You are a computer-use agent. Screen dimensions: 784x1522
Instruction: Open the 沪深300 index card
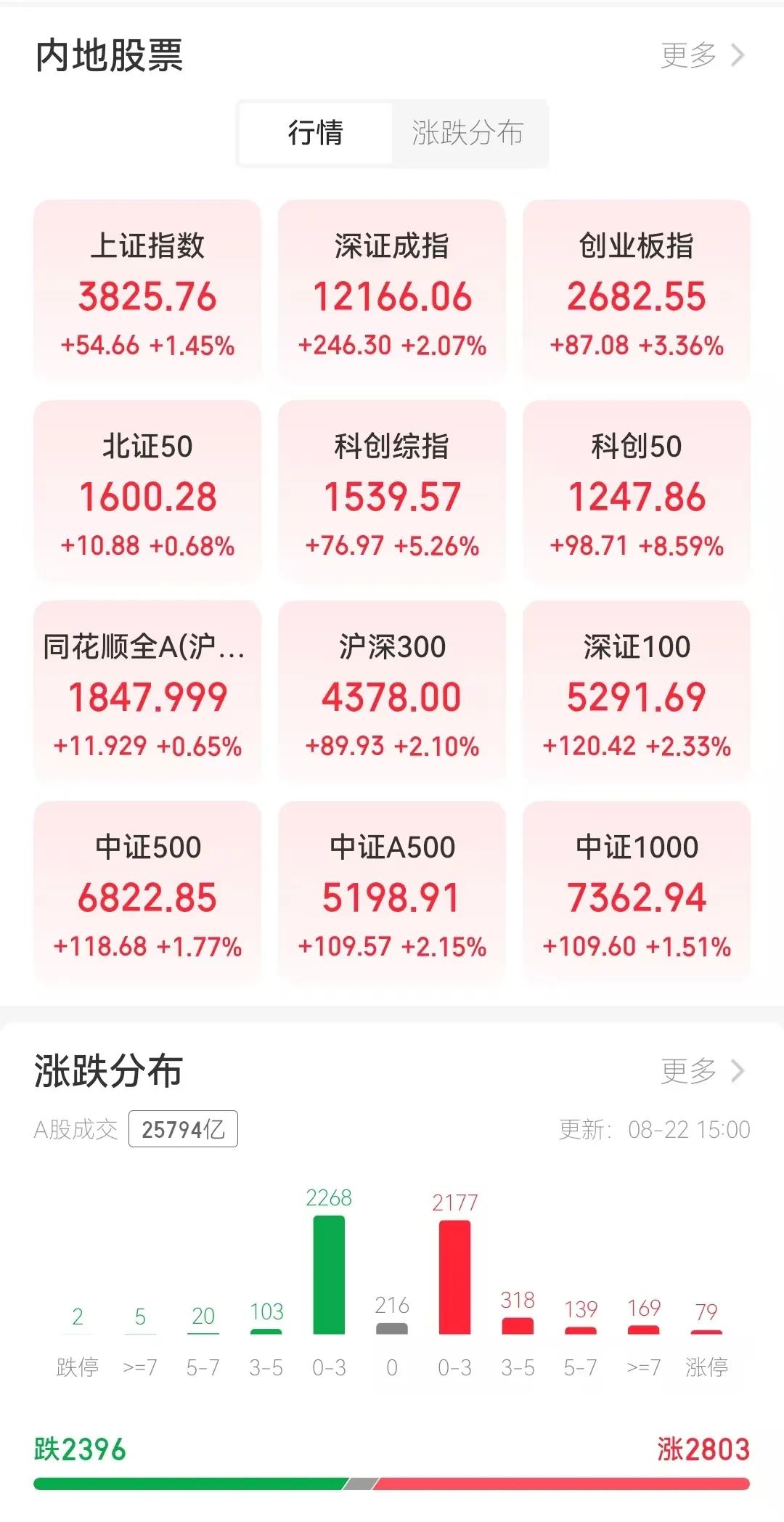coord(392,692)
